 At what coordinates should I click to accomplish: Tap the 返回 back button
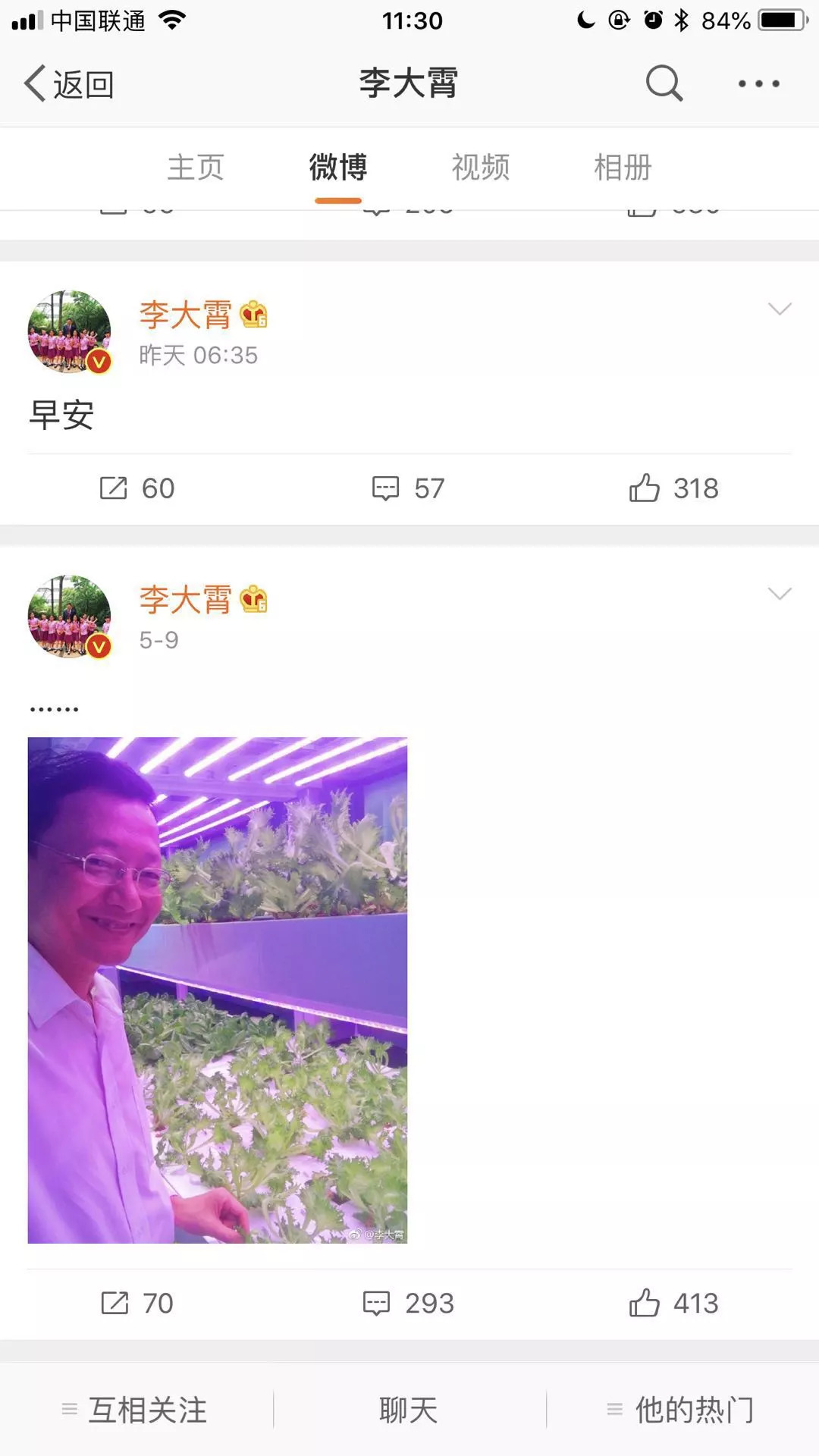point(69,83)
